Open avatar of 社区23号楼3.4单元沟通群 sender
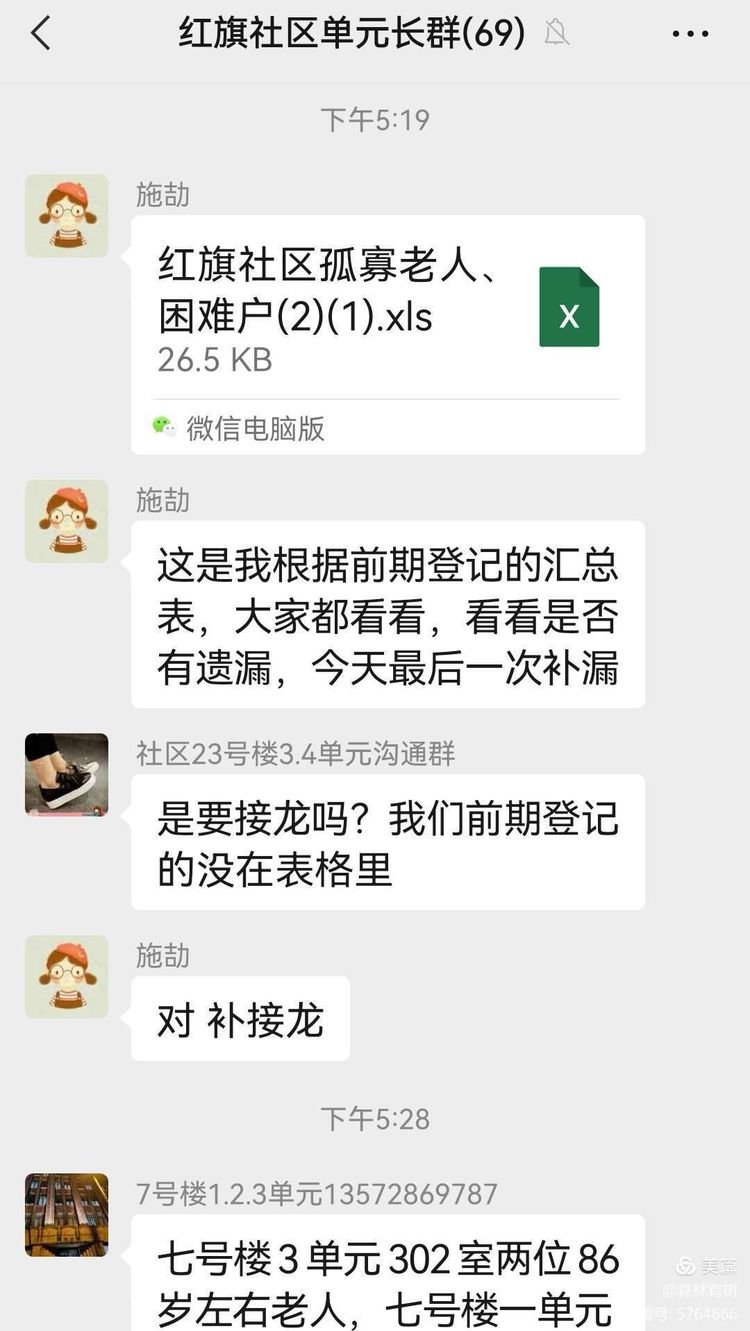This screenshot has height=1331, width=750. 66,774
